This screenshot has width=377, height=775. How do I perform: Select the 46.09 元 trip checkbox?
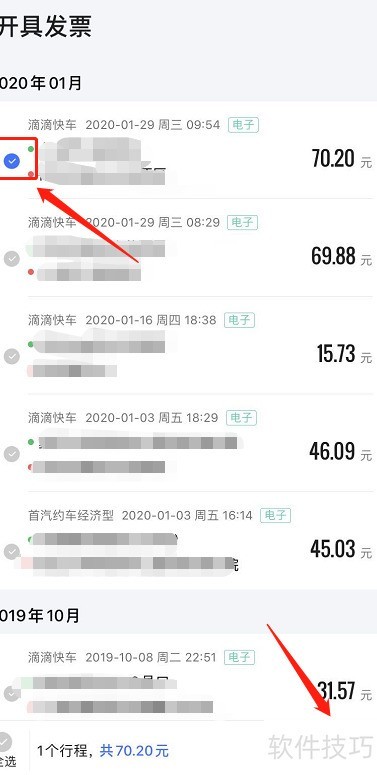coord(12,454)
